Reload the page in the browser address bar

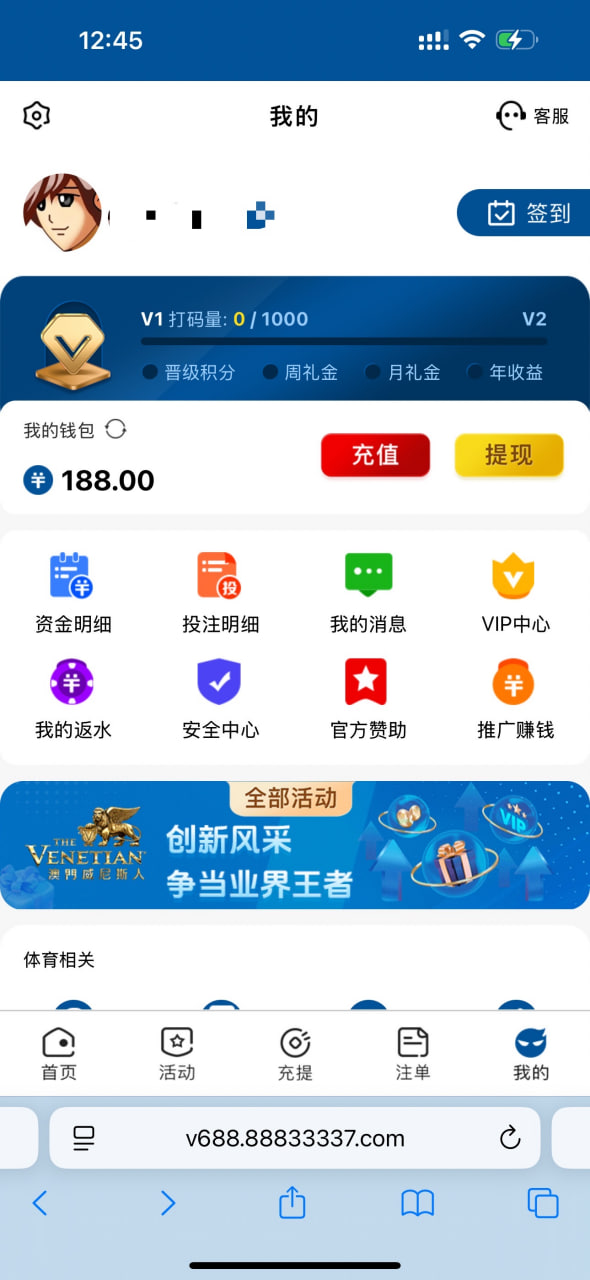click(x=510, y=1138)
